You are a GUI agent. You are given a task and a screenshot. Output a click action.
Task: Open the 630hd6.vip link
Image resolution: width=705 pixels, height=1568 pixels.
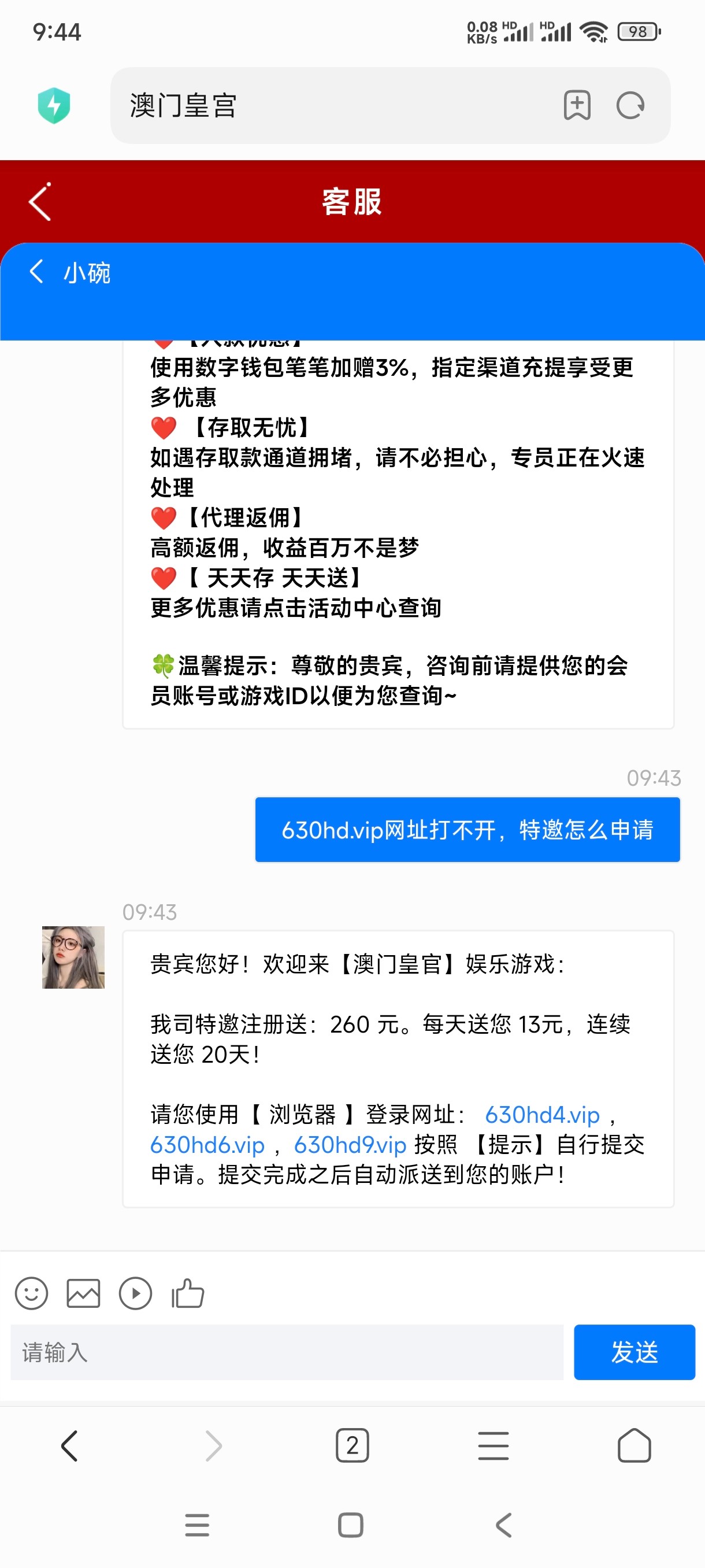[207, 1145]
